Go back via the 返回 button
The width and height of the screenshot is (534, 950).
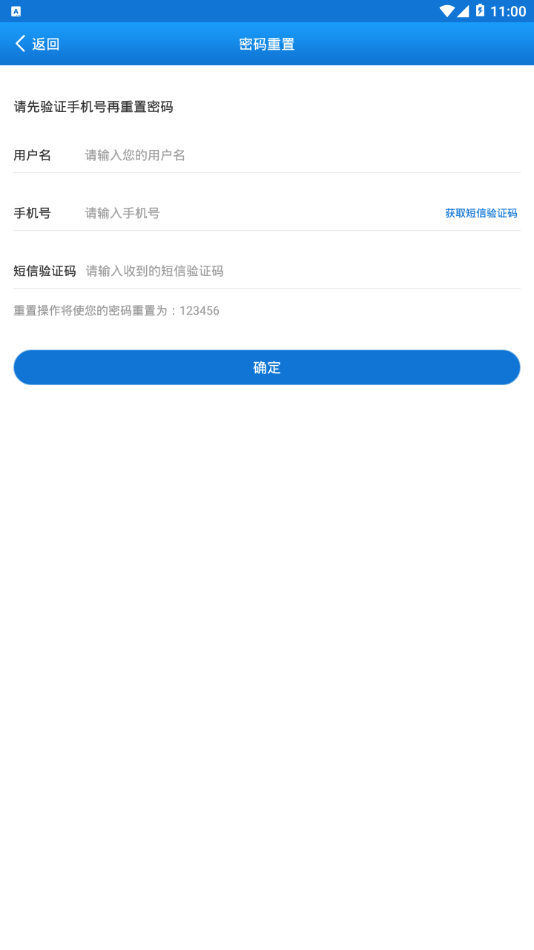coord(37,44)
